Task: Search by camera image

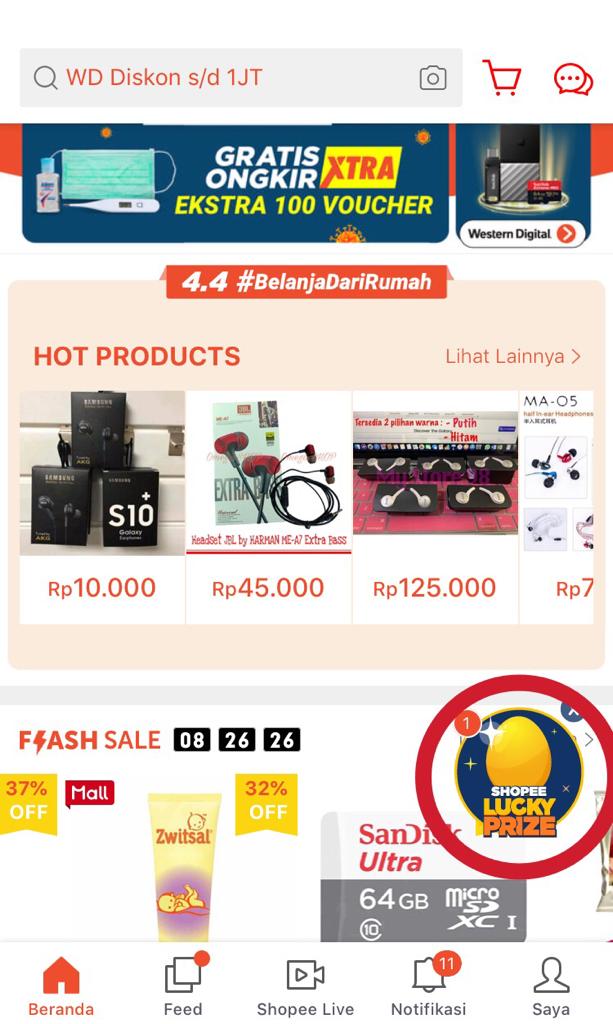Action: [433, 78]
